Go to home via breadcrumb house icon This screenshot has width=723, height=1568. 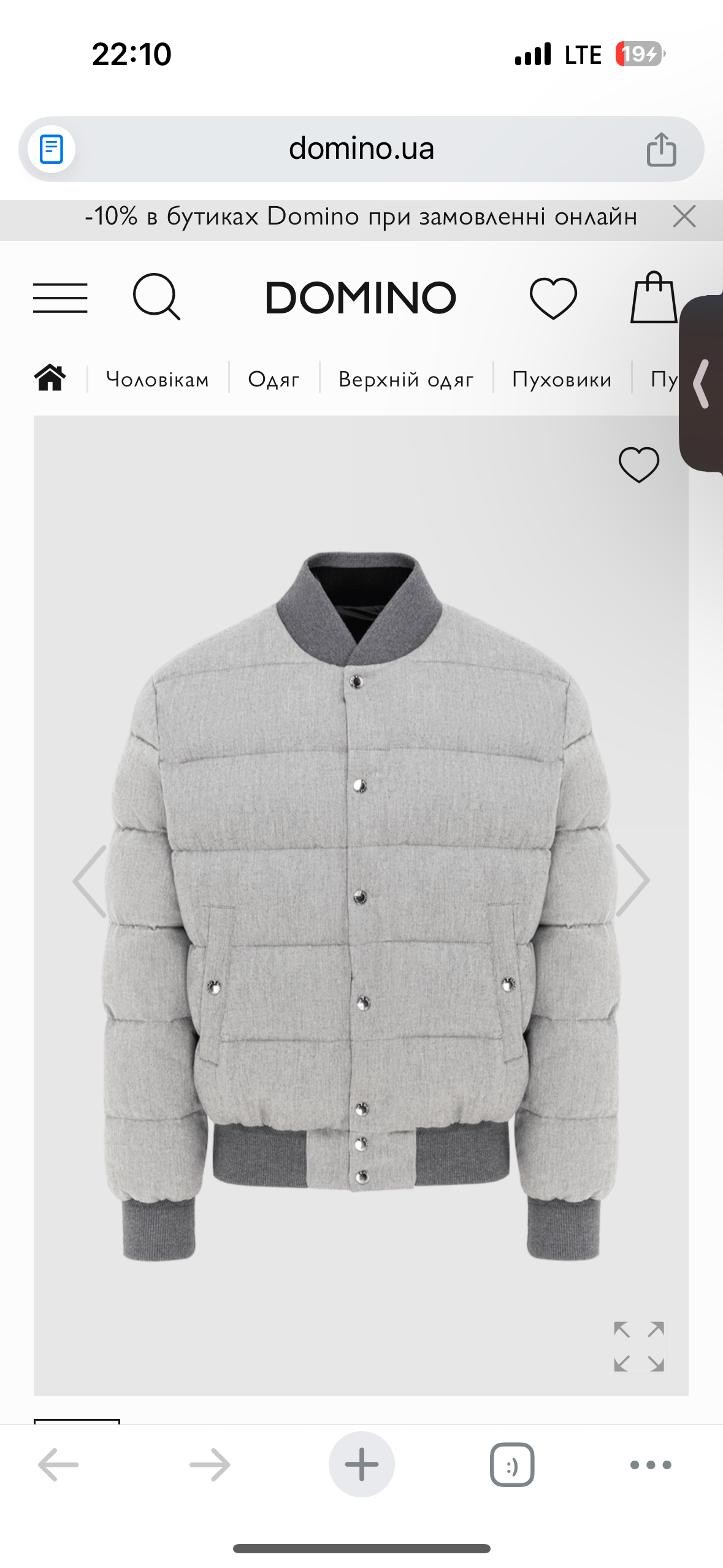tap(50, 378)
